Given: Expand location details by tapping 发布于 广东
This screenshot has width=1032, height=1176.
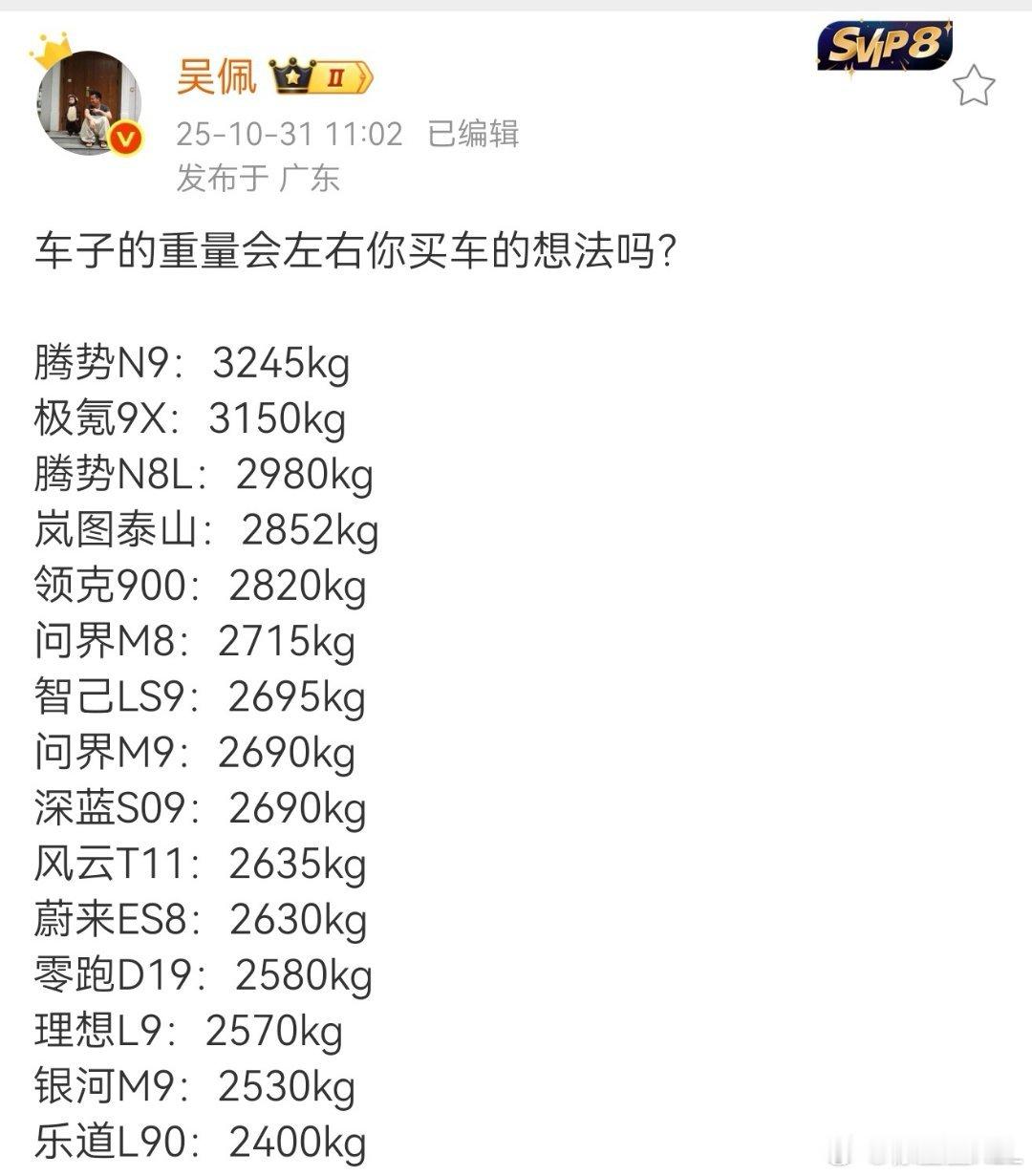Looking at the screenshot, I should pyautogui.click(x=258, y=178).
